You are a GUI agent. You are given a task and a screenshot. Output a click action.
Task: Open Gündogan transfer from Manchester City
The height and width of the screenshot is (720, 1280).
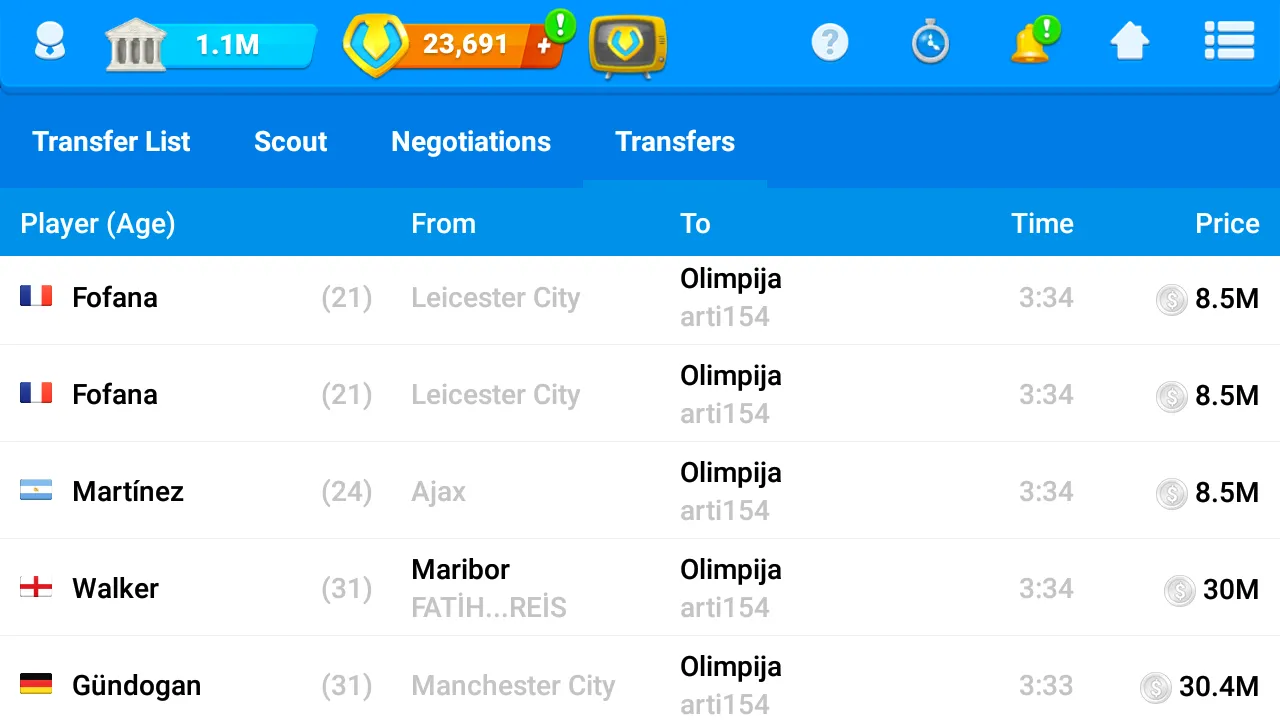pos(640,680)
